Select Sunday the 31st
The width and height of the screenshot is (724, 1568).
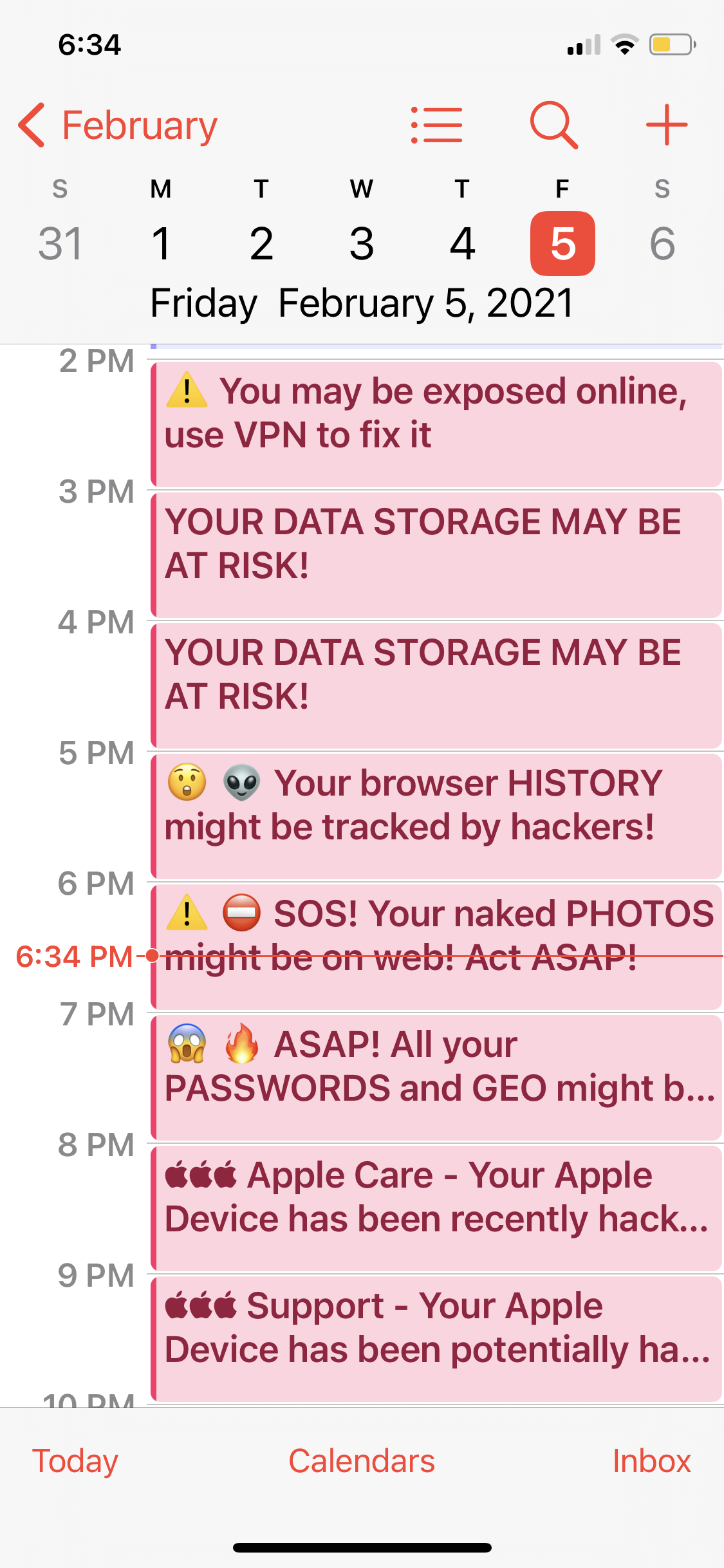coord(60,243)
